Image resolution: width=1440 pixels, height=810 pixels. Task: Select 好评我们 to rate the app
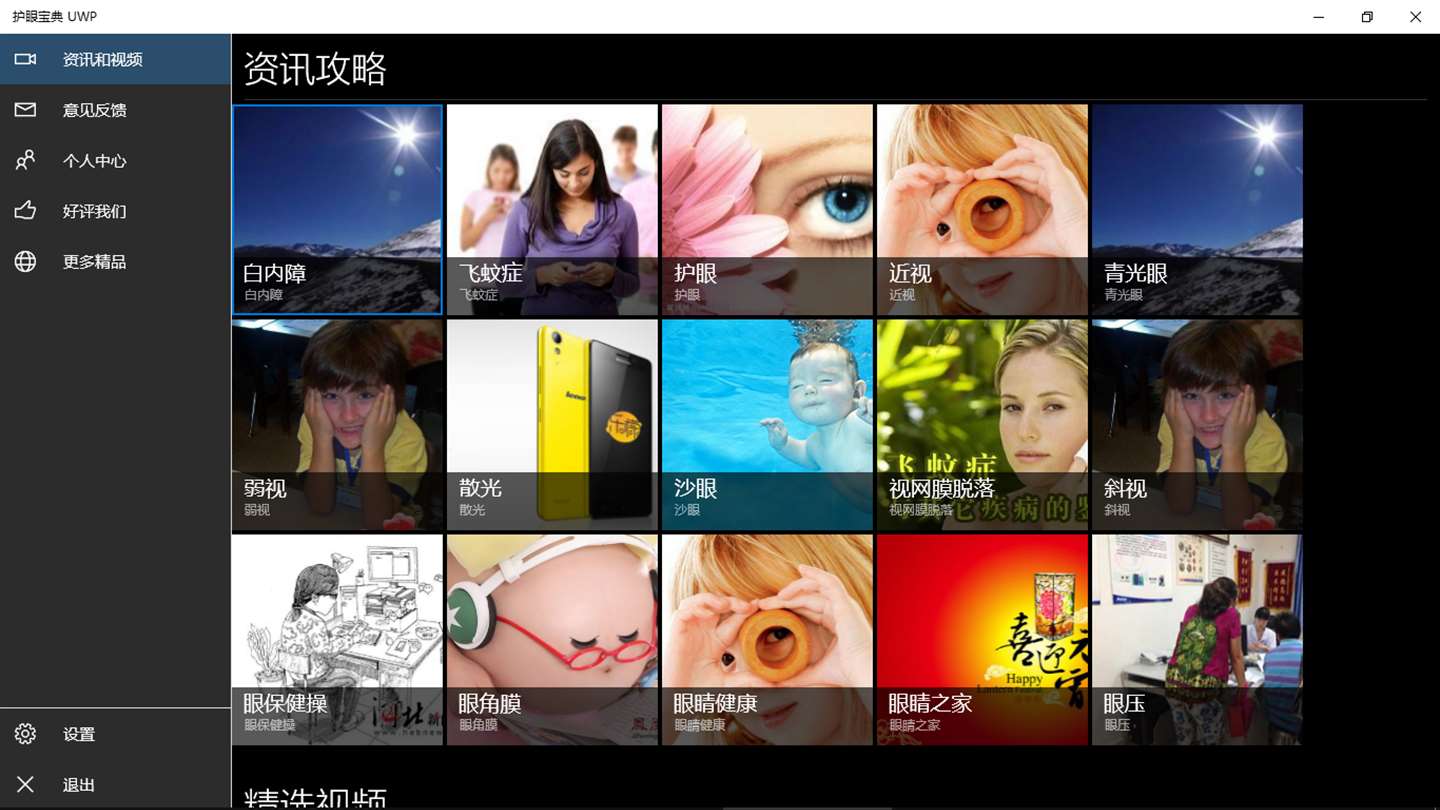click(x=94, y=211)
